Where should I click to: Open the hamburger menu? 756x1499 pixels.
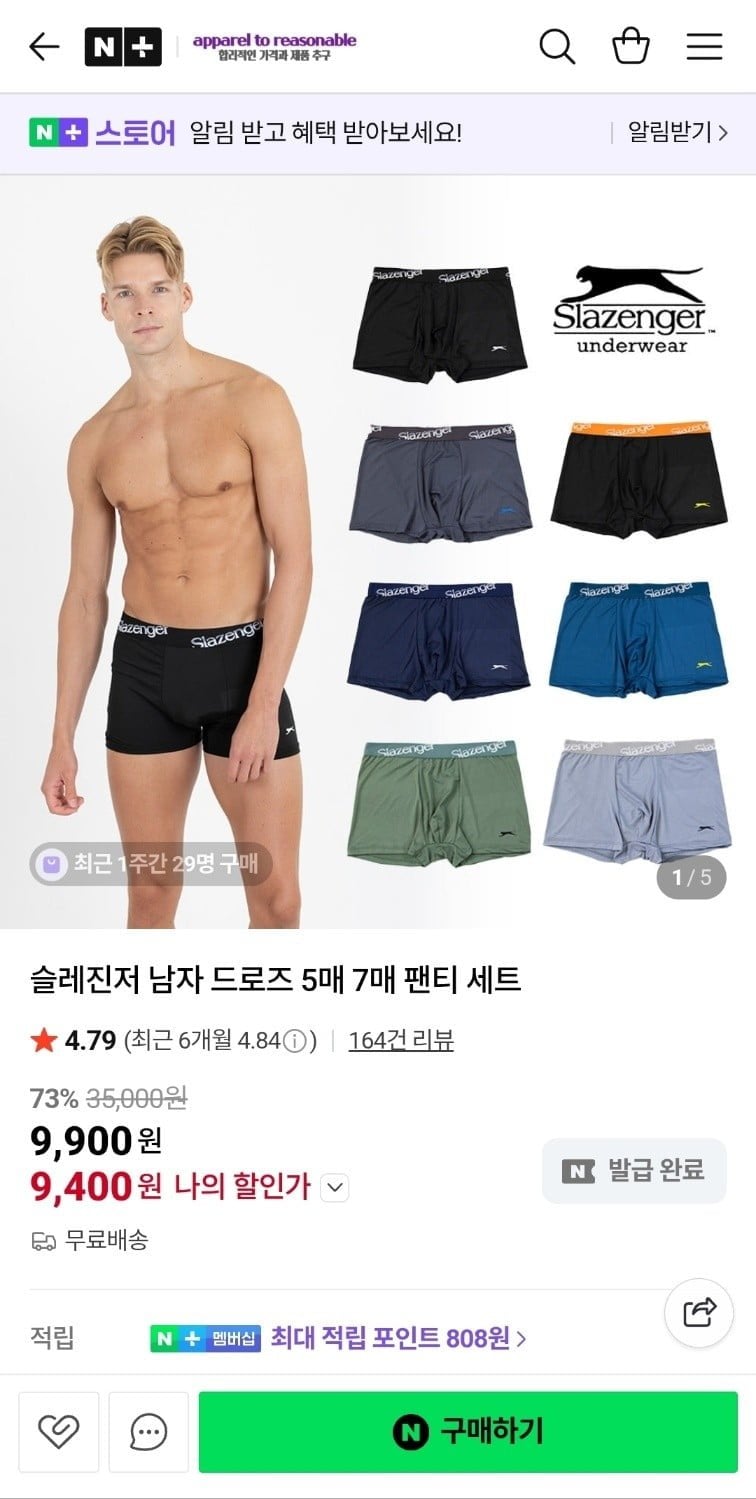[704, 47]
